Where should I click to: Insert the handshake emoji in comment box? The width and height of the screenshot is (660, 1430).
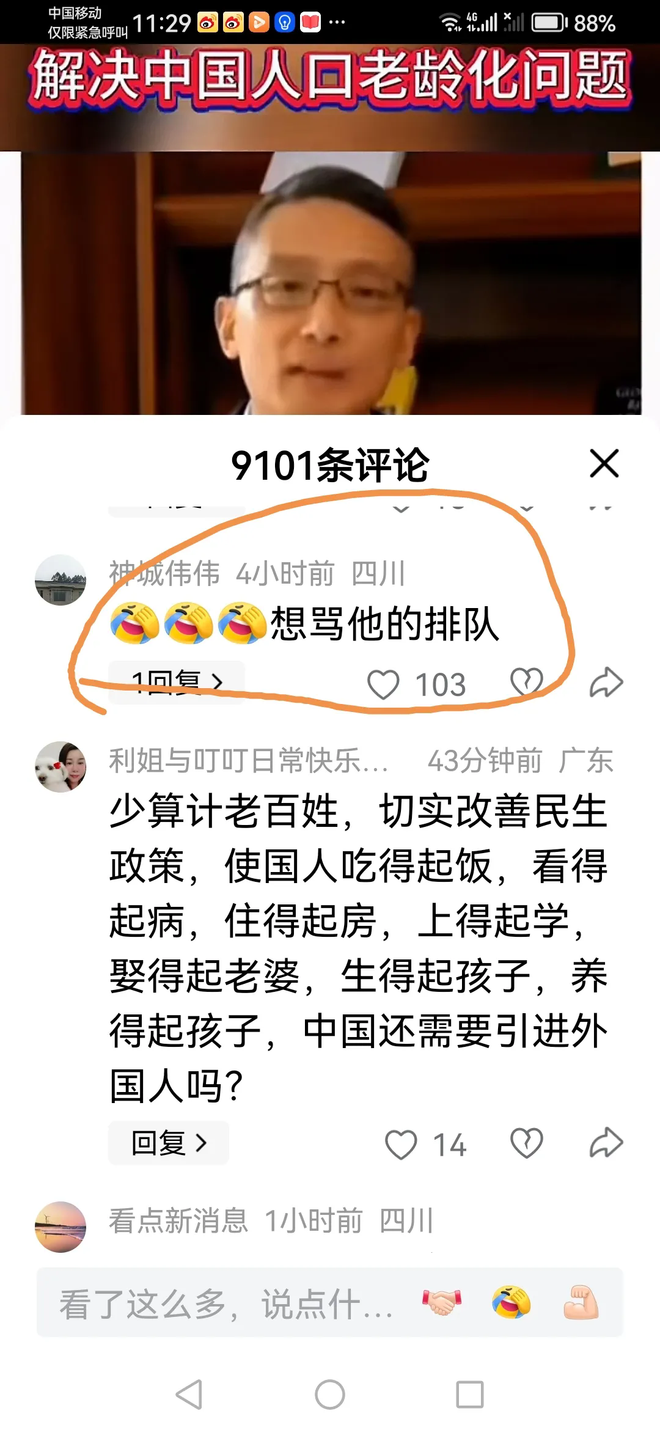(441, 1303)
